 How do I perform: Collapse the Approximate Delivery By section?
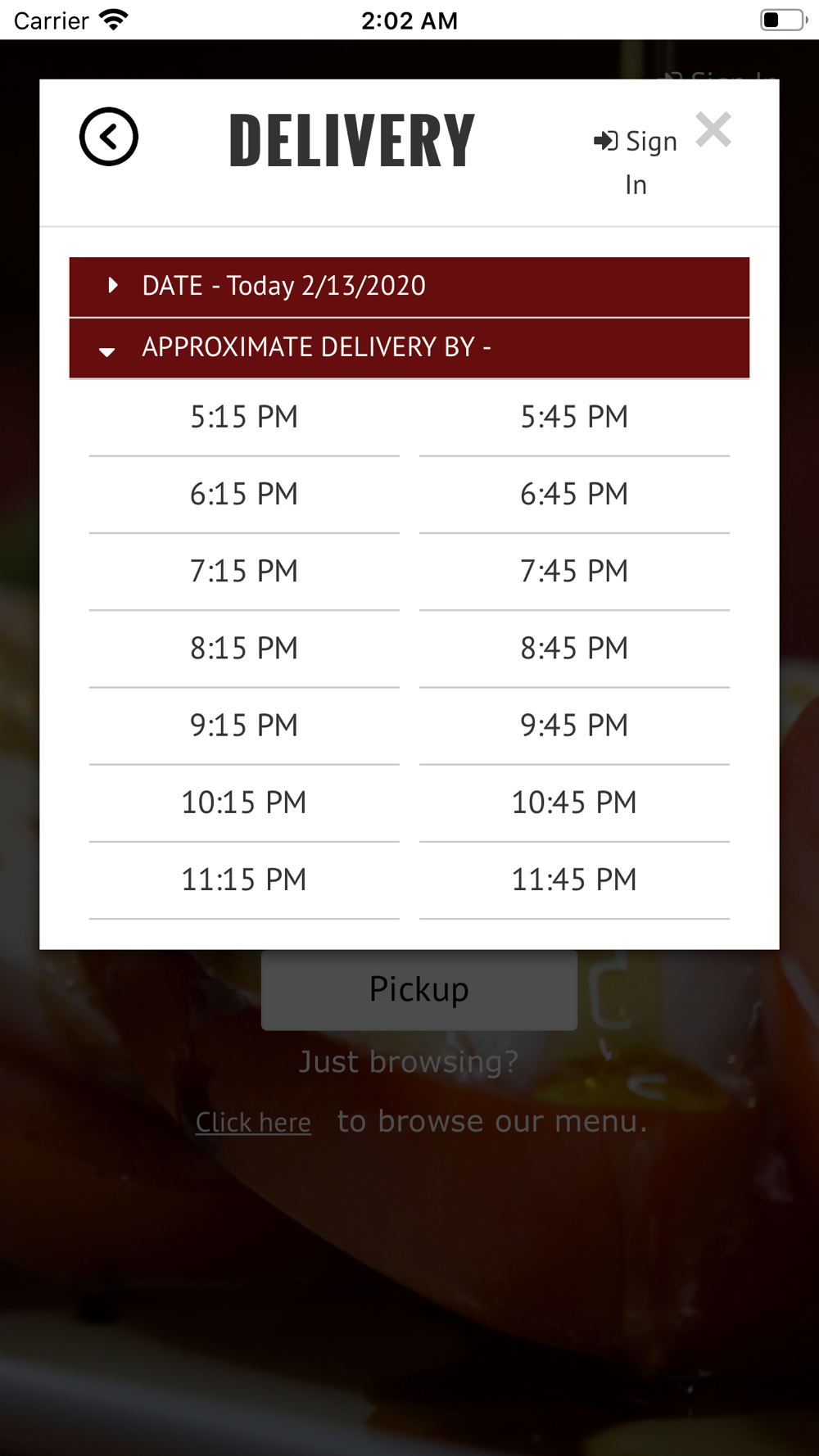click(x=409, y=348)
